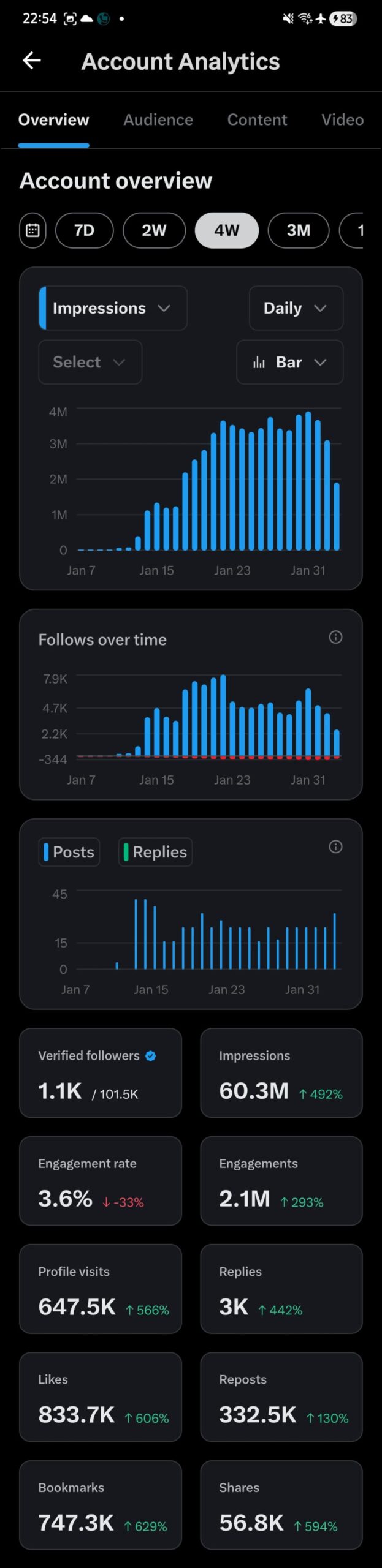382x1568 pixels.
Task: Show info for Posts and Replies chart
Action: (x=335, y=846)
